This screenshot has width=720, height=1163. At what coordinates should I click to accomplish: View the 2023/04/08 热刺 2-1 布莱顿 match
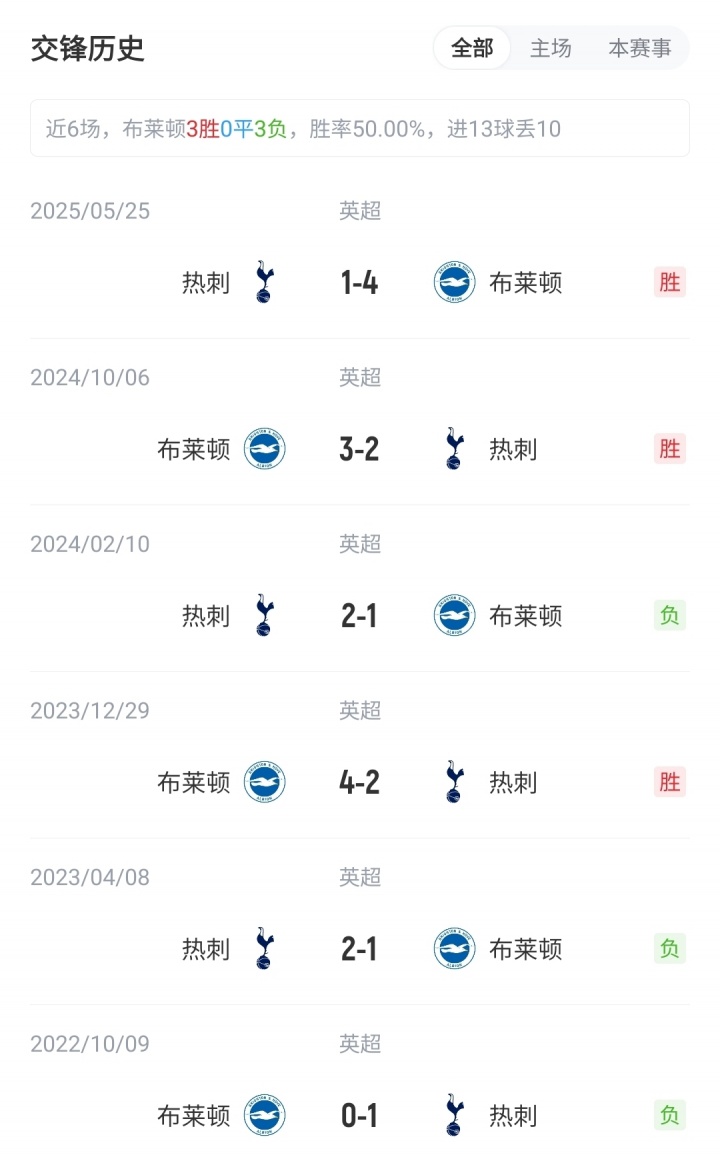(360, 948)
